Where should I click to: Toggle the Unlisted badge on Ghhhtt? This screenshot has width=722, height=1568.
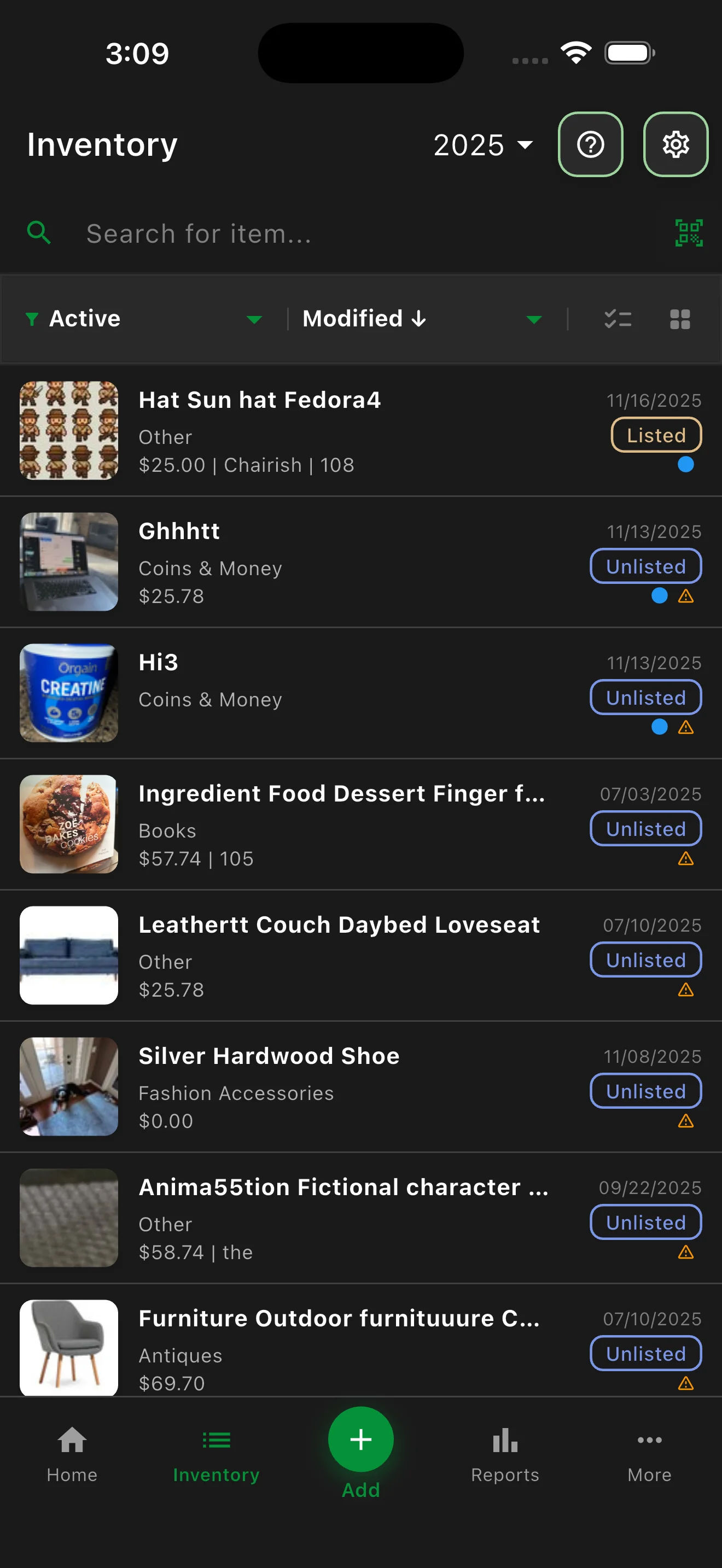point(645,566)
